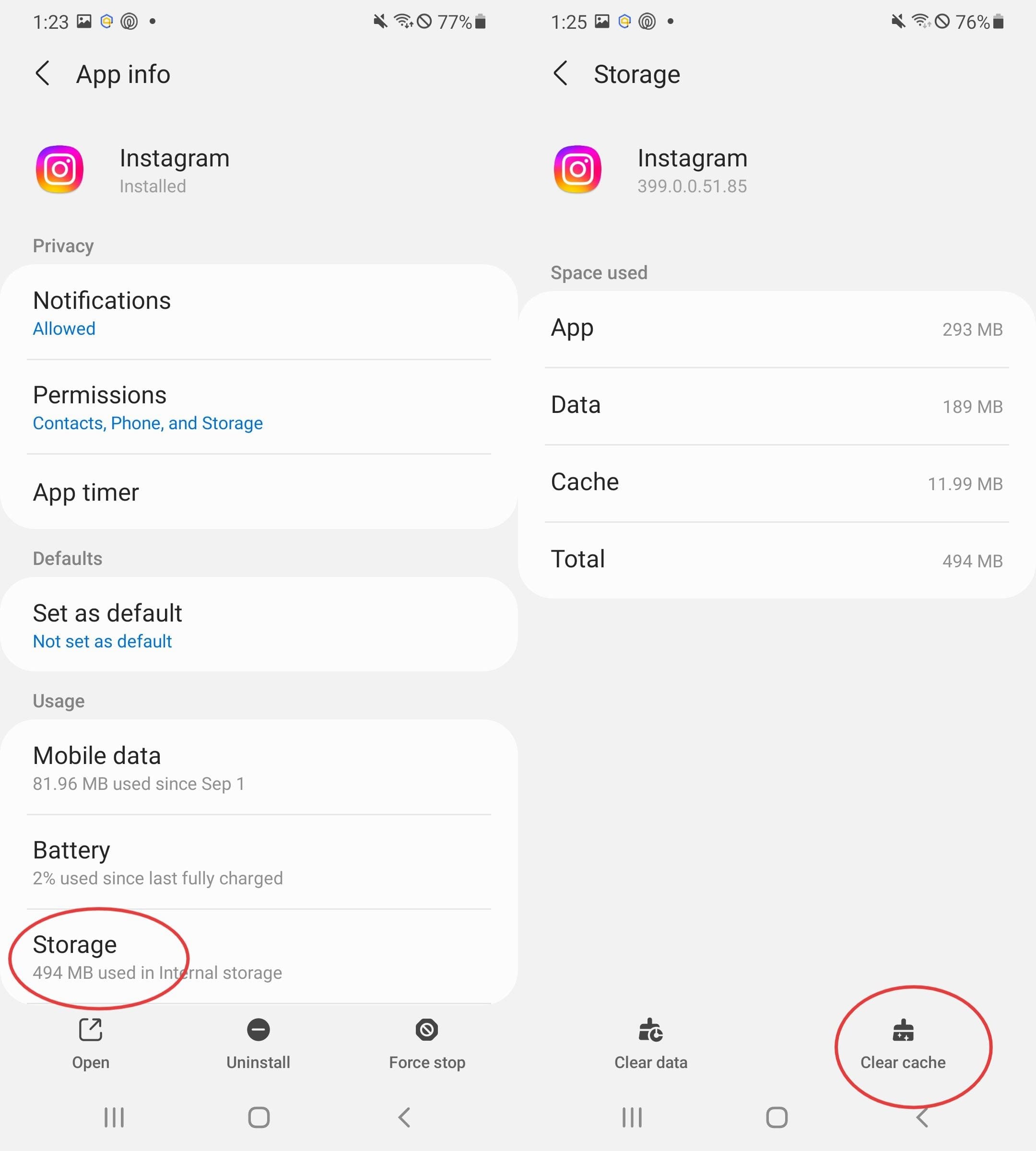
Task: Open the App timer row
Action: point(259,492)
